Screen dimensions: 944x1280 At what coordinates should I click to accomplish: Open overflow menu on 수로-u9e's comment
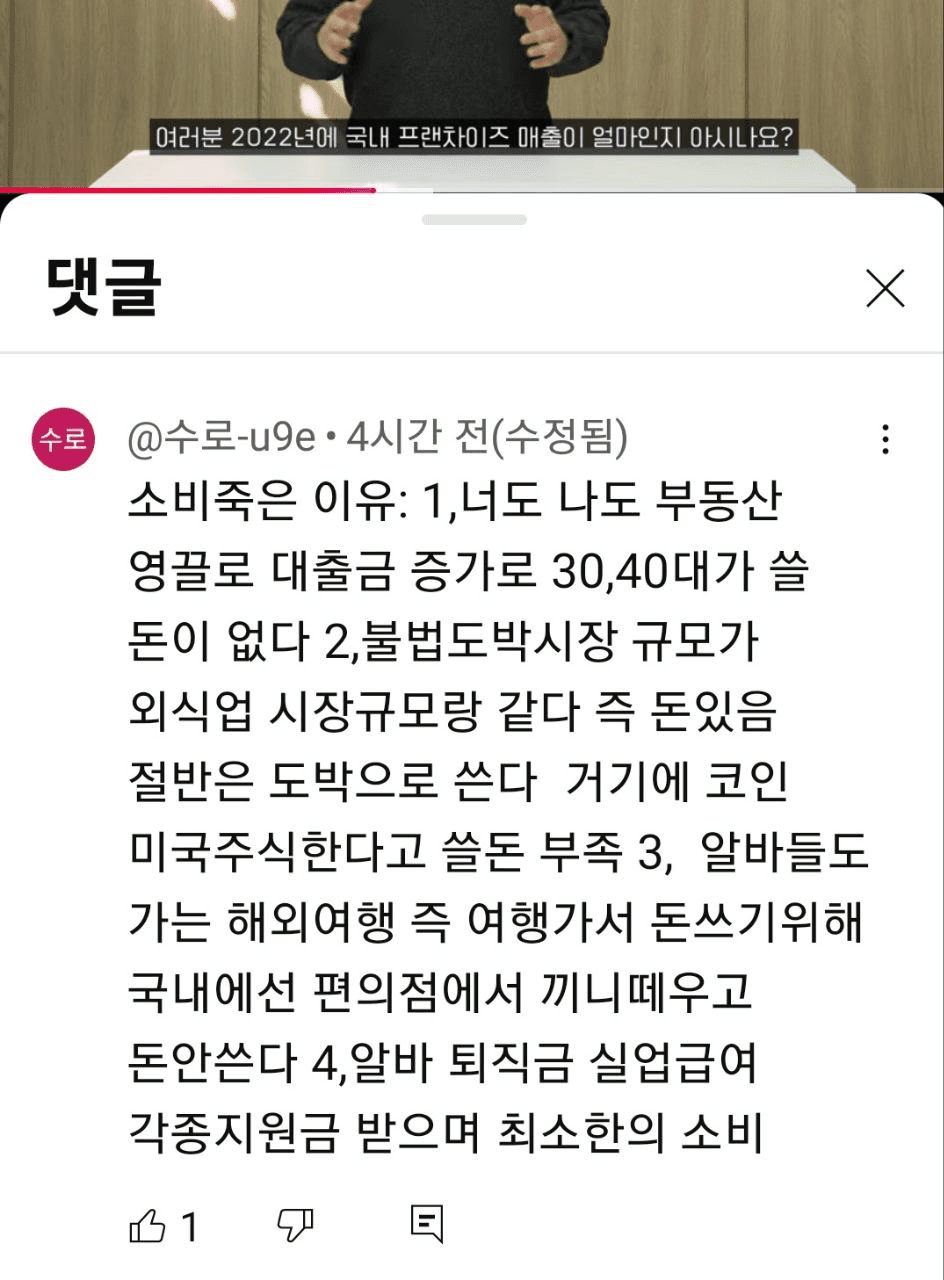point(885,440)
